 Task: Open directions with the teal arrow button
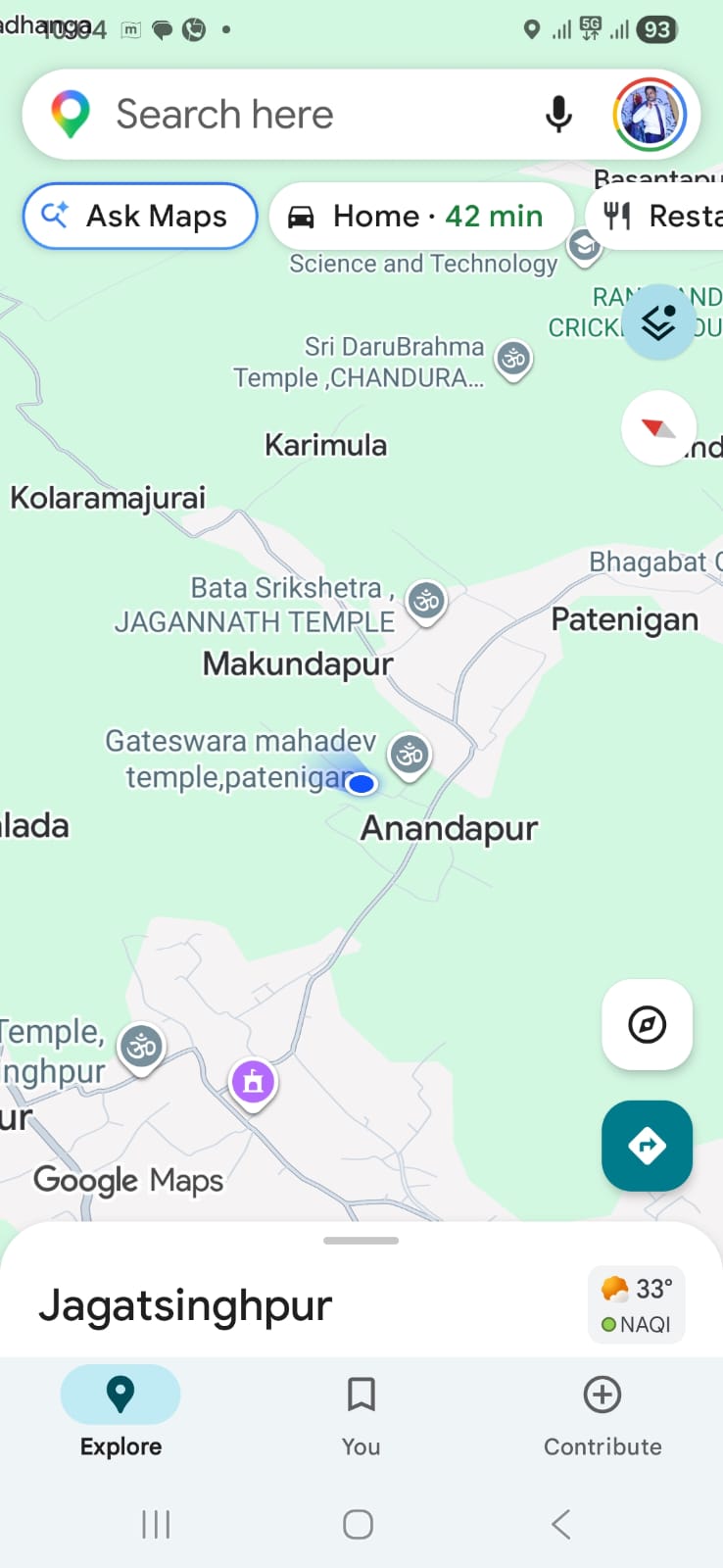click(x=647, y=1146)
